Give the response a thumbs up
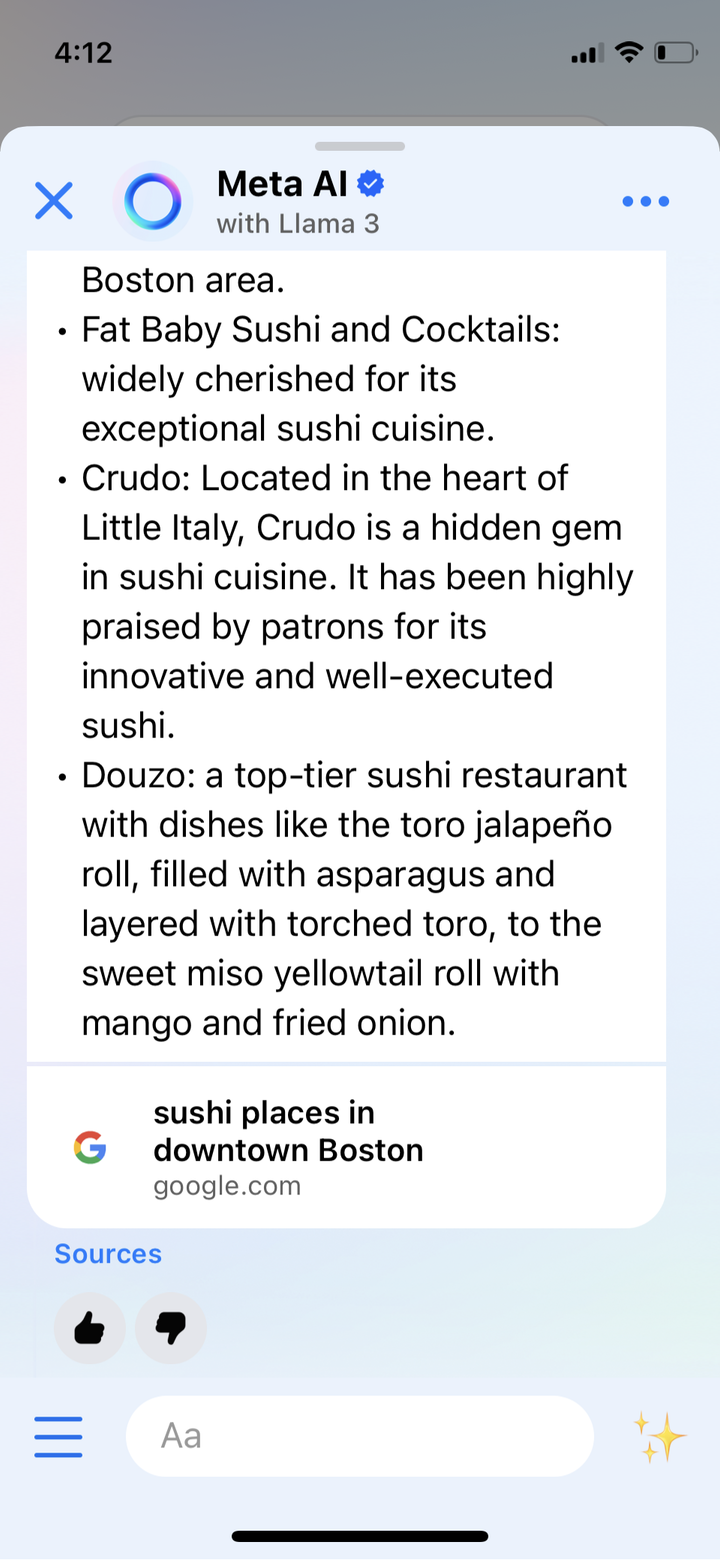This screenshot has height=1560, width=720. point(90,1328)
